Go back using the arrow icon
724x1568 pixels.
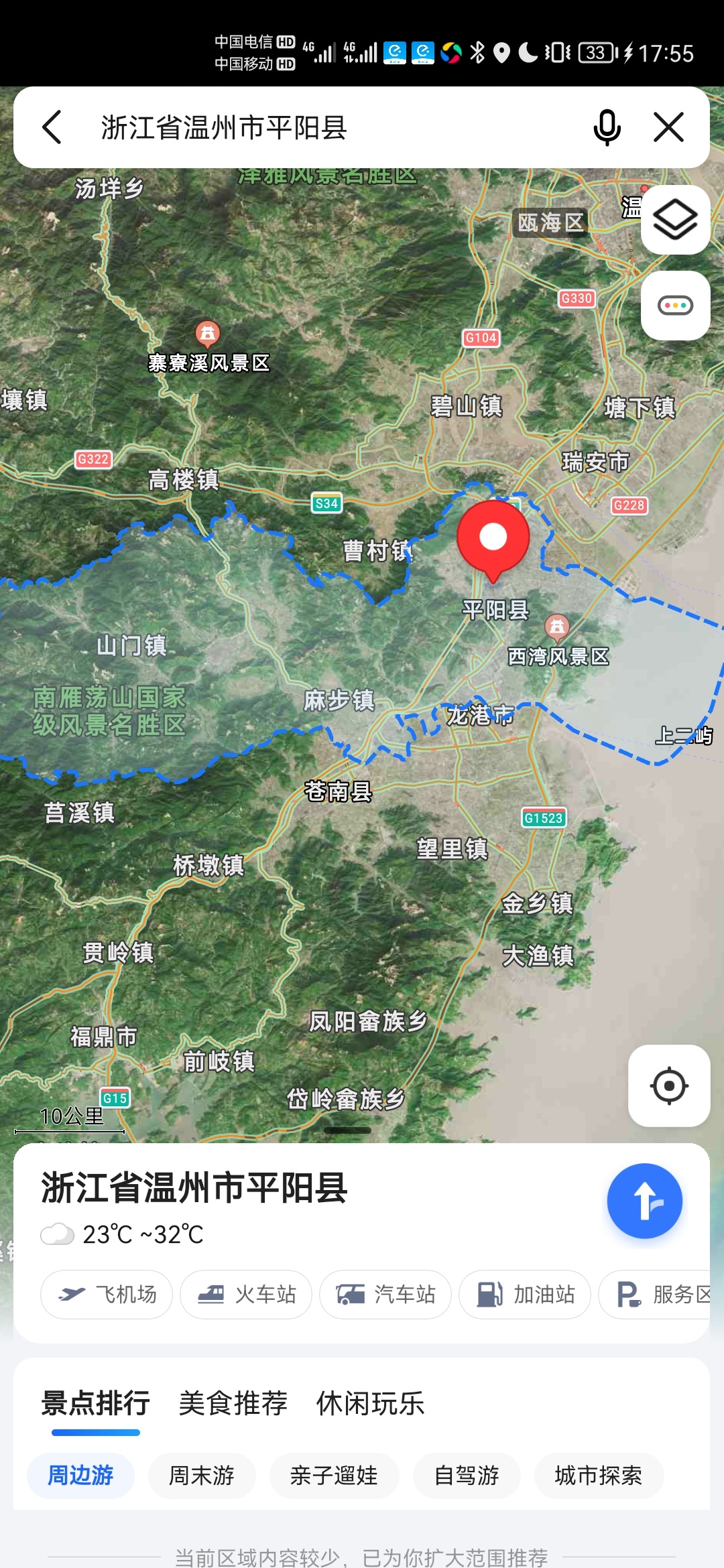(x=52, y=127)
